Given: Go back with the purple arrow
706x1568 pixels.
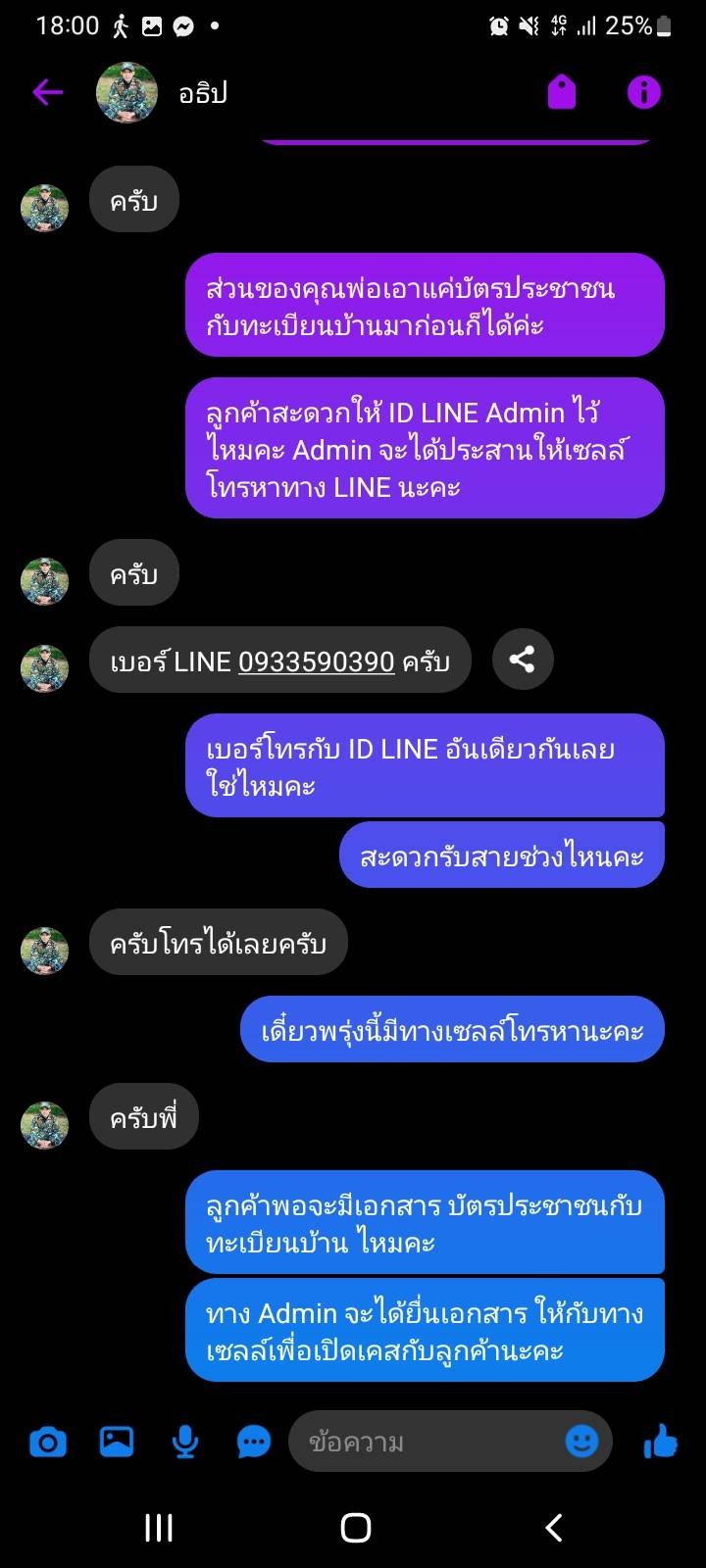Looking at the screenshot, I should (x=47, y=93).
